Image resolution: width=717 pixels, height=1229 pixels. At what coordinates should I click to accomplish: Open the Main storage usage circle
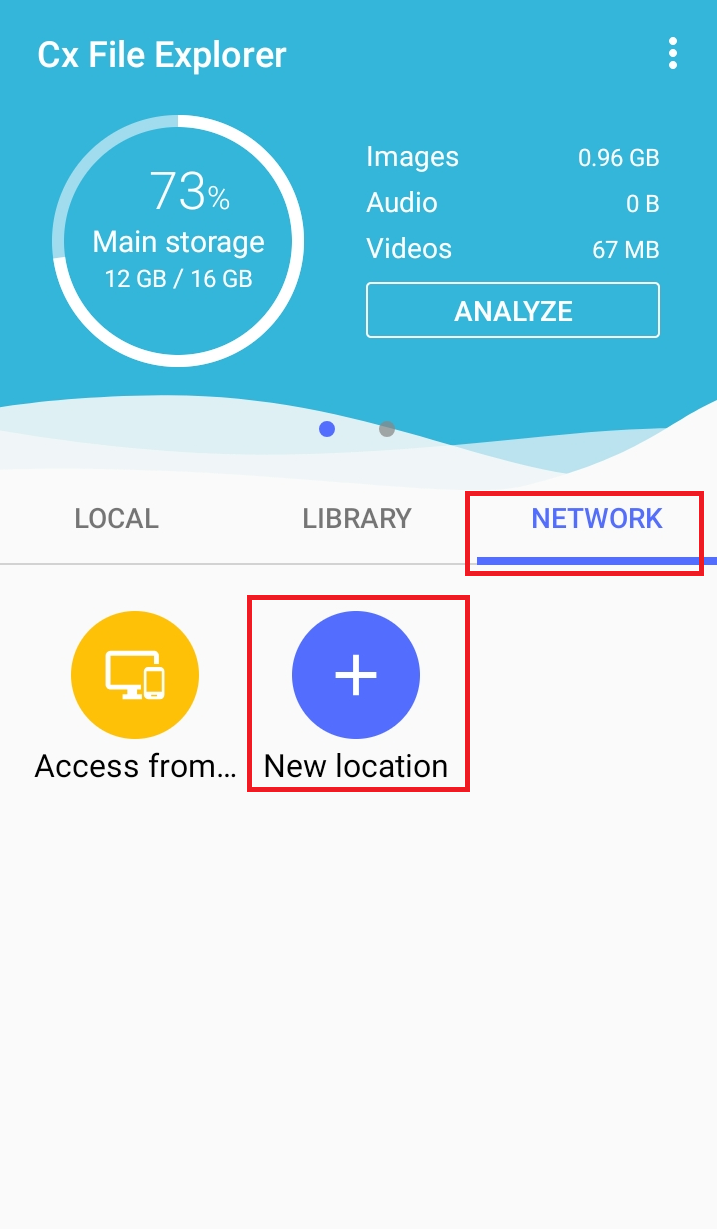[x=178, y=241]
